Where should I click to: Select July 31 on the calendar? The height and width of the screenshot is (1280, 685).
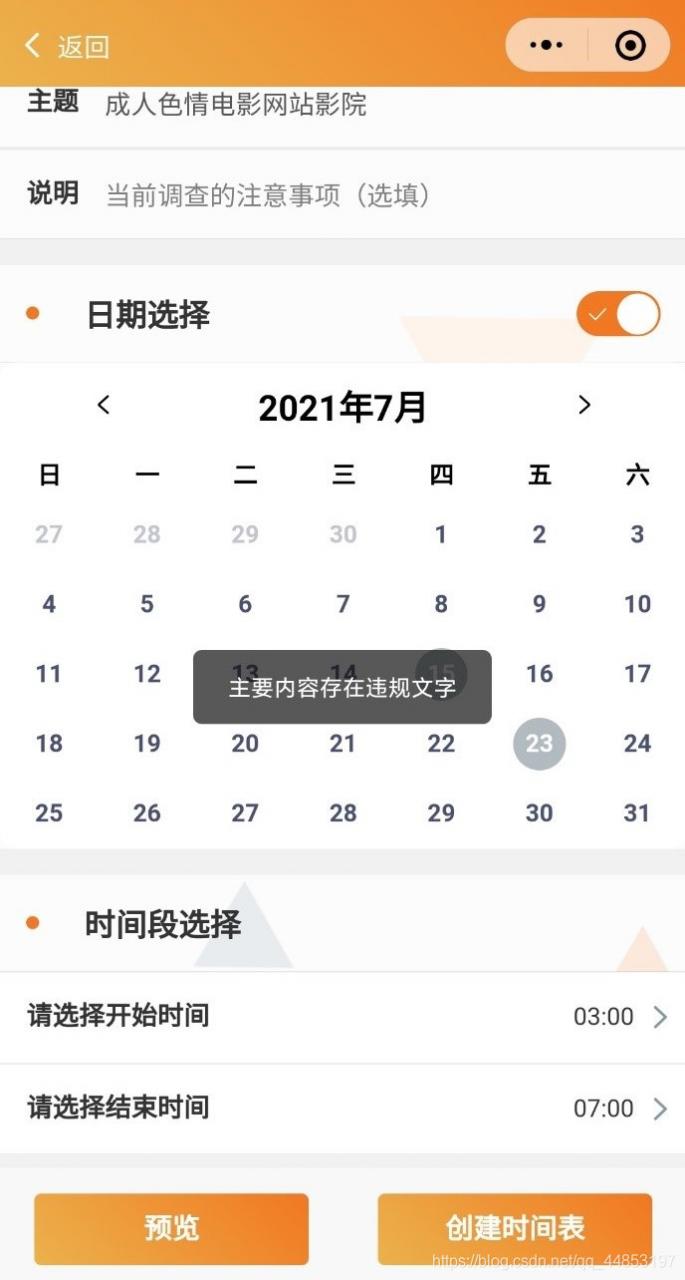[x=637, y=813]
